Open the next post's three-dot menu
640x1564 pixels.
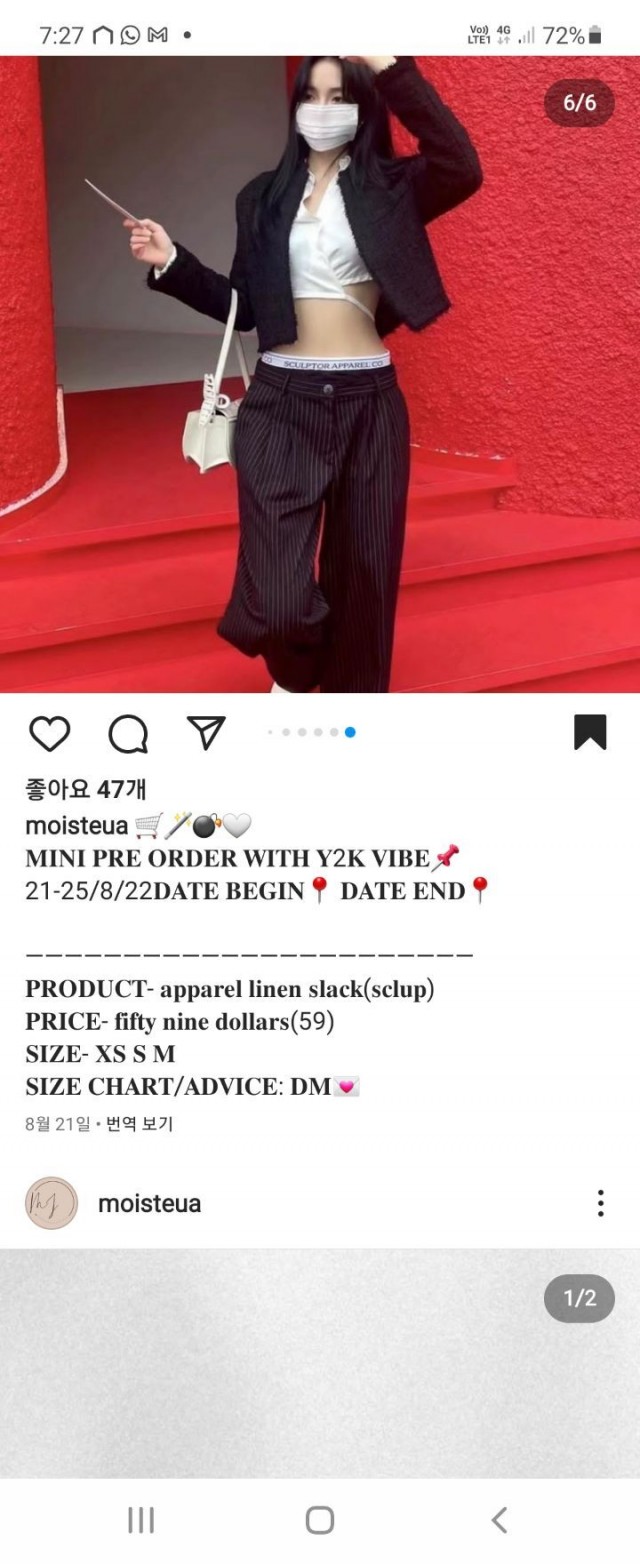[x=600, y=1203]
